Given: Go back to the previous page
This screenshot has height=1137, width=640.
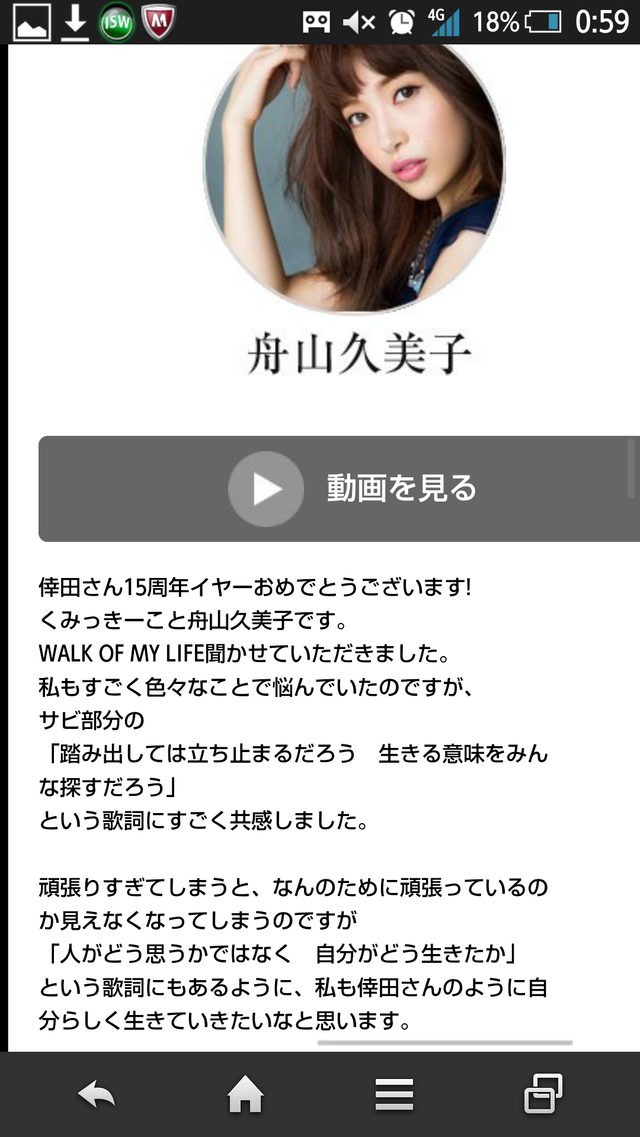Looking at the screenshot, I should tap(97, 1097).
